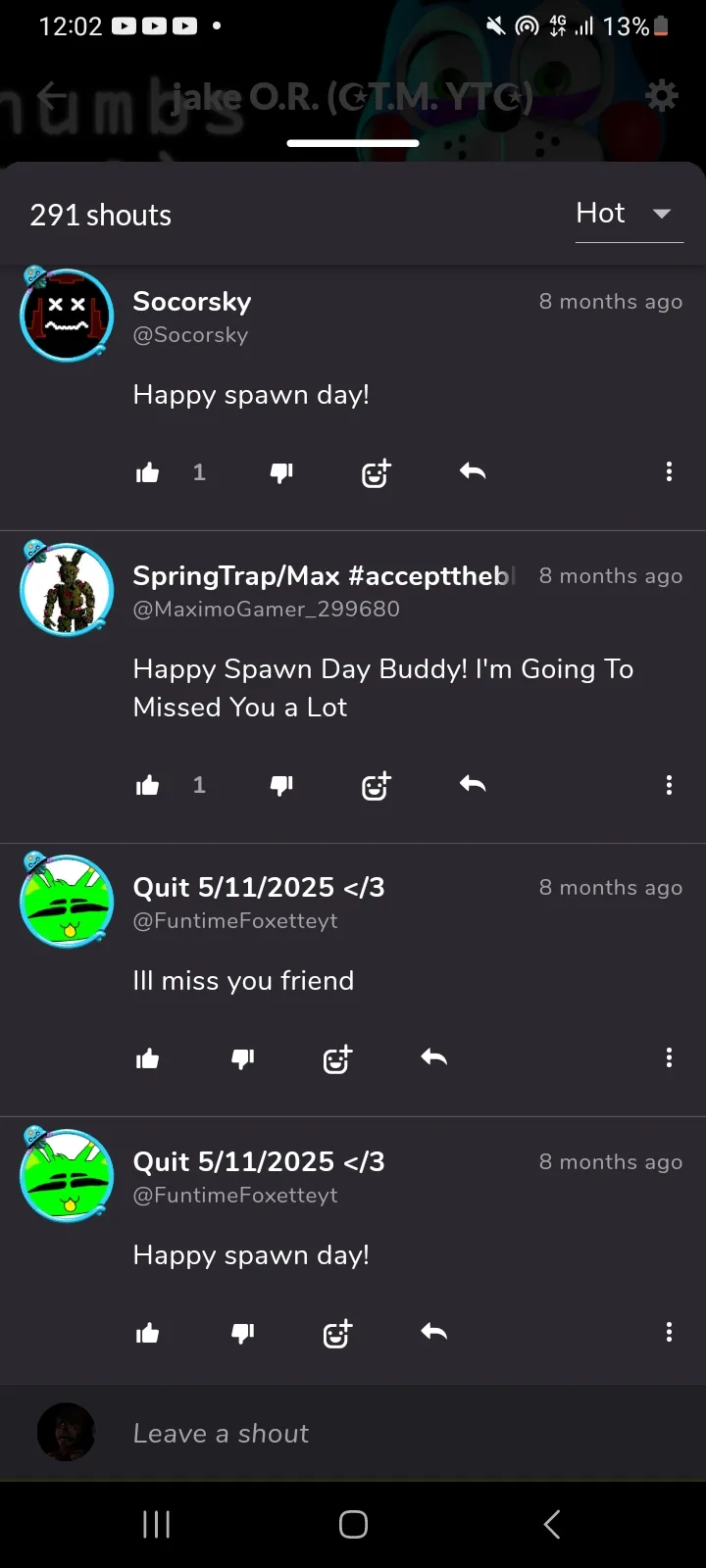Like the "Ill miss you friend" shout
The height and width of the screenshot is (1568, 706).
148,1058
